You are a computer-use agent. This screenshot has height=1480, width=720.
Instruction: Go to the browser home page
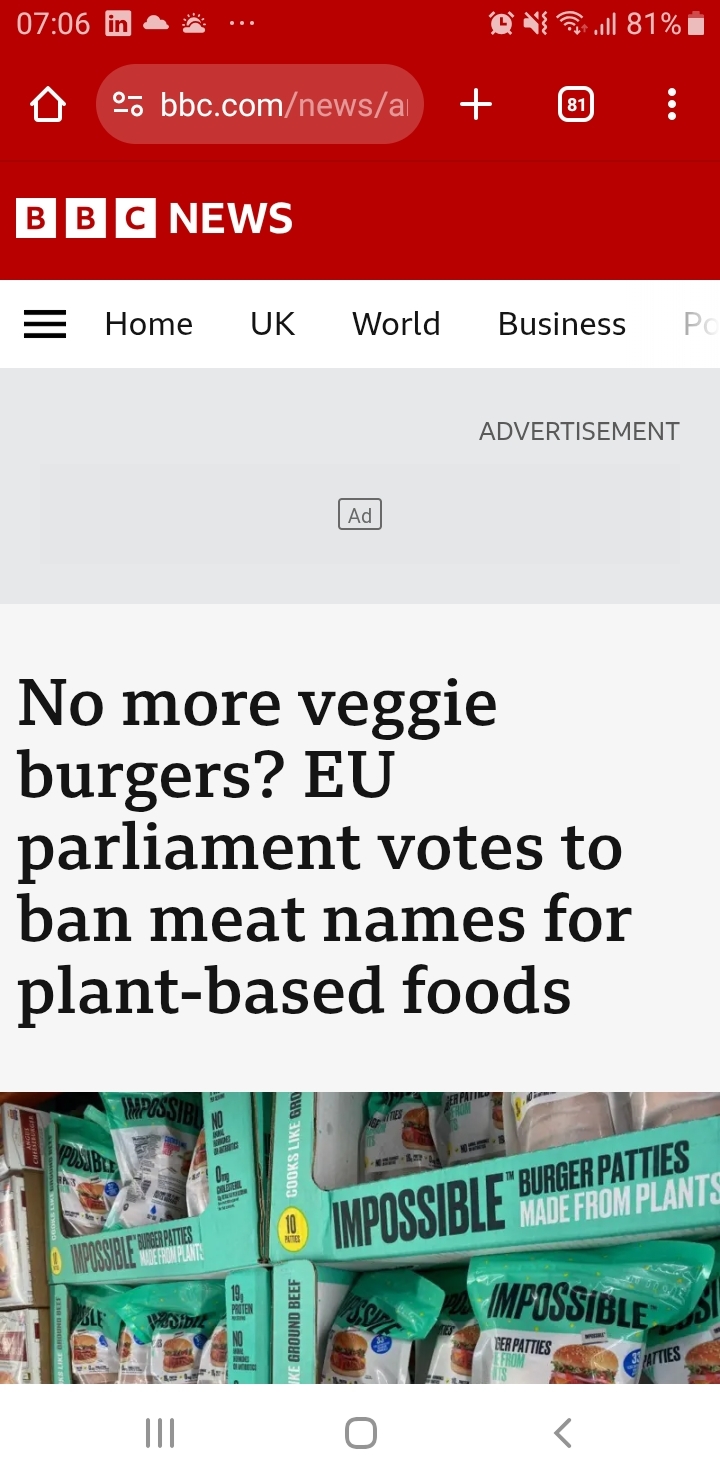[48, 104]
